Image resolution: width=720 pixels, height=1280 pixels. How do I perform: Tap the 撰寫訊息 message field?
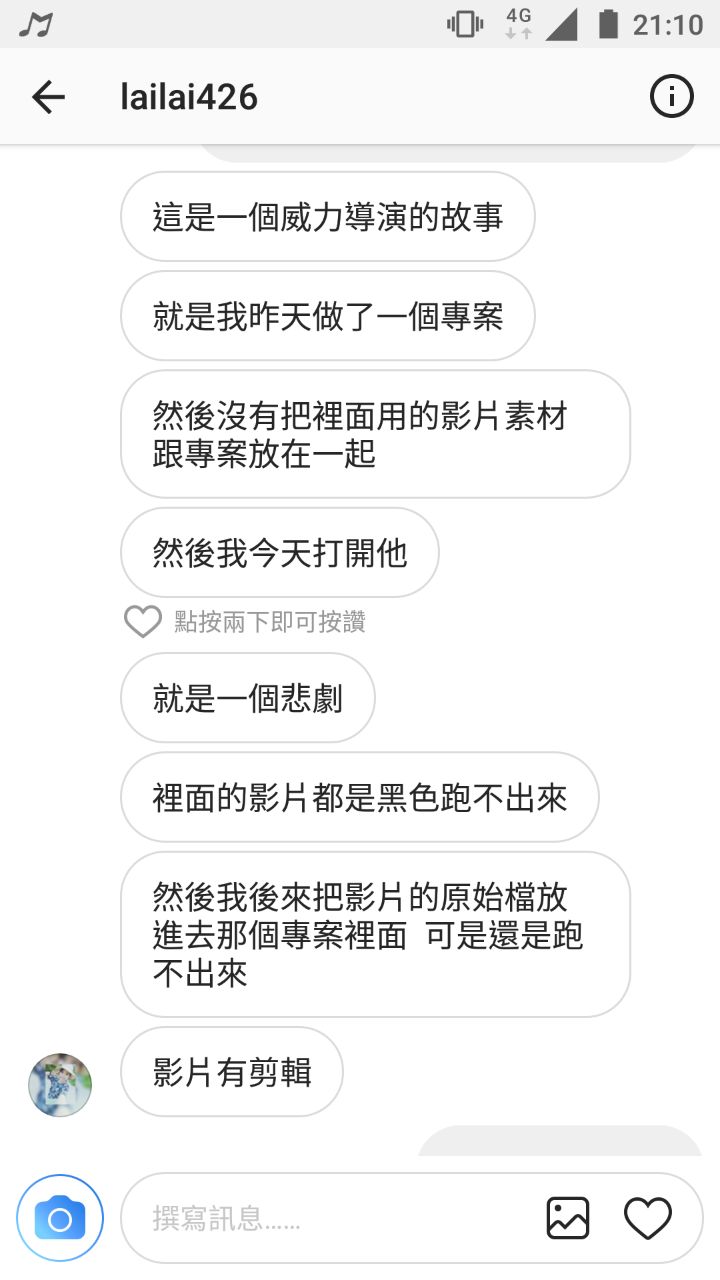[x=330, y=1218]
